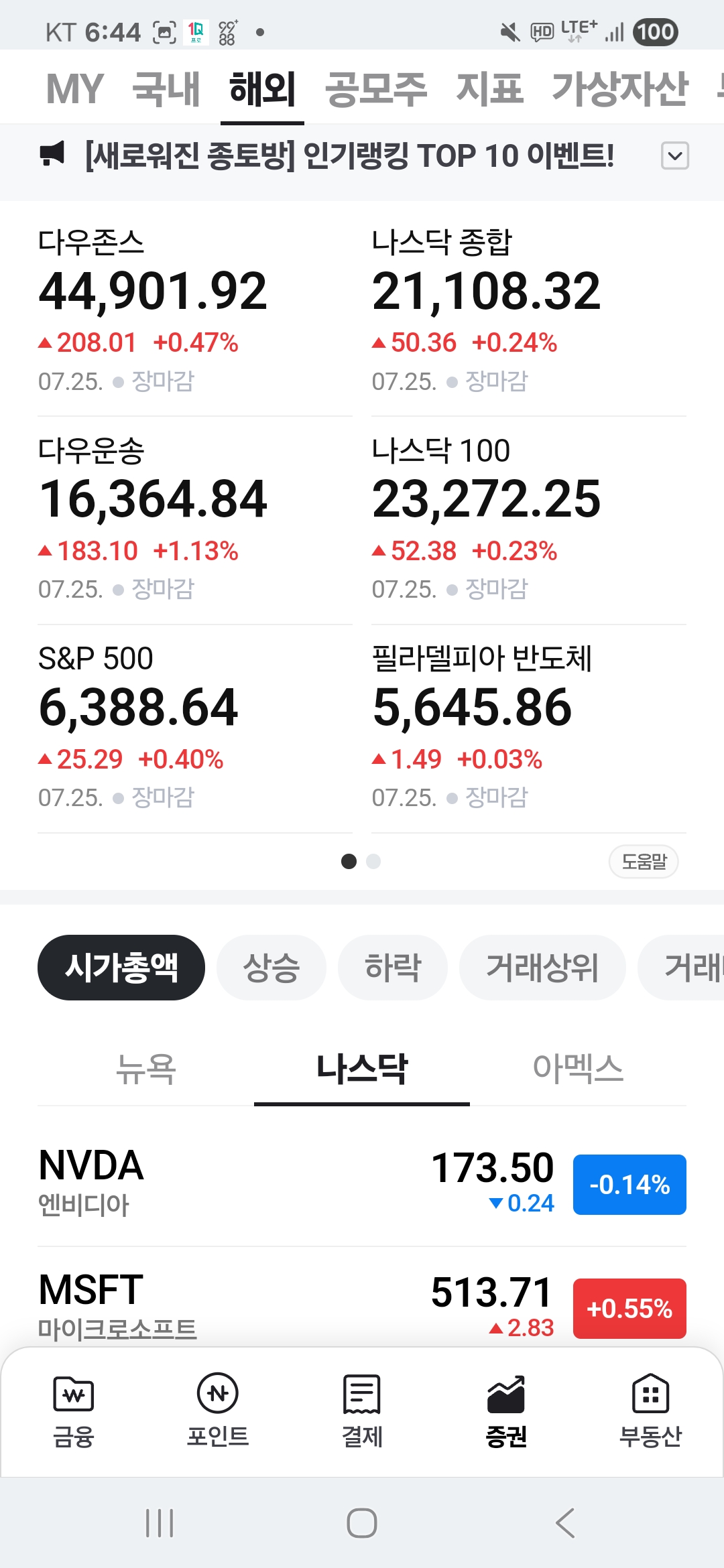The width and height of the screenshot is (724, 1568).
Task: Expand the 종토방 event announcement chevron
Action: coord(674,156)
